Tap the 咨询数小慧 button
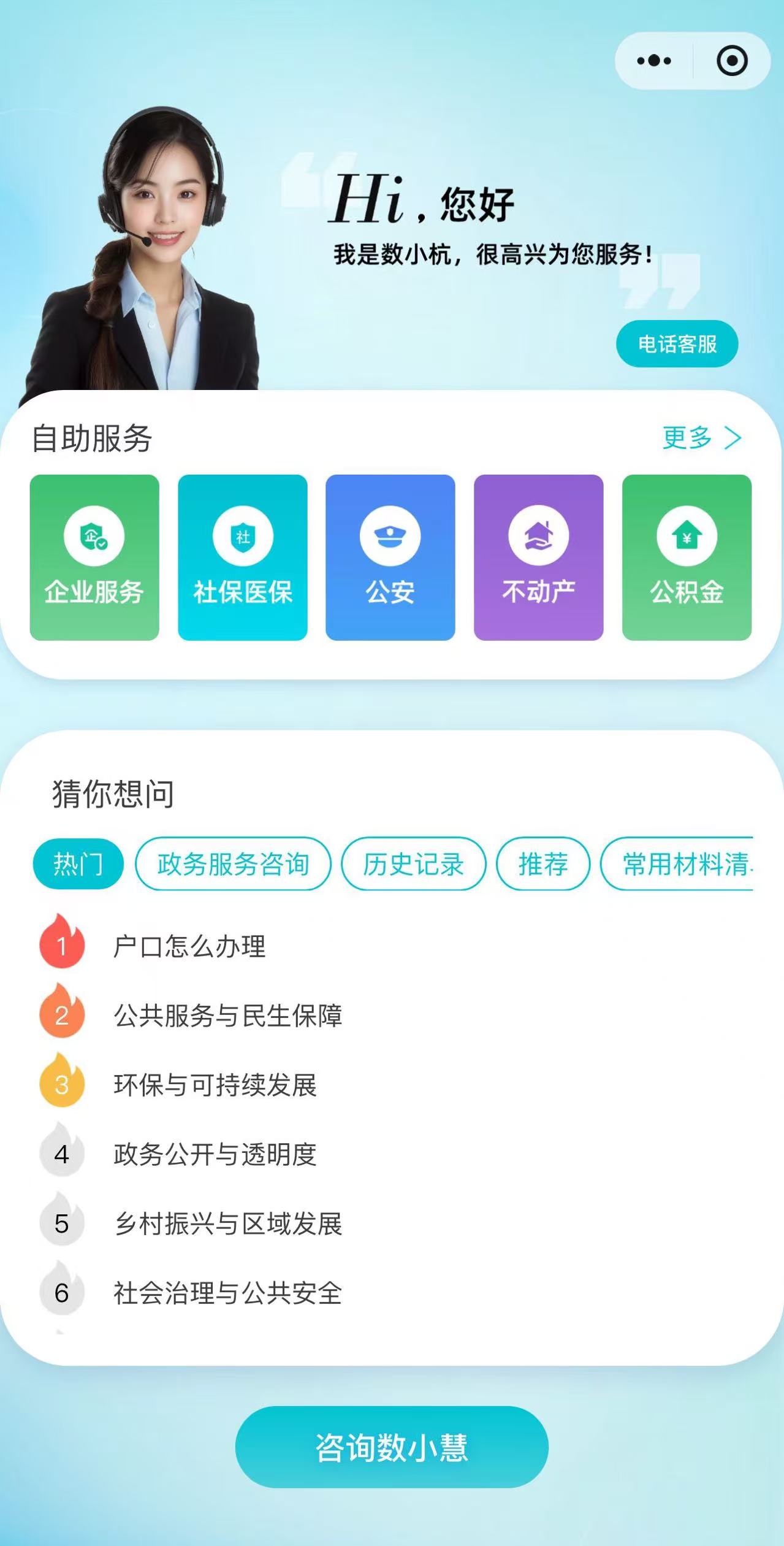The height and width of the screenshot is (1546, 784). tap(392, 1447)
